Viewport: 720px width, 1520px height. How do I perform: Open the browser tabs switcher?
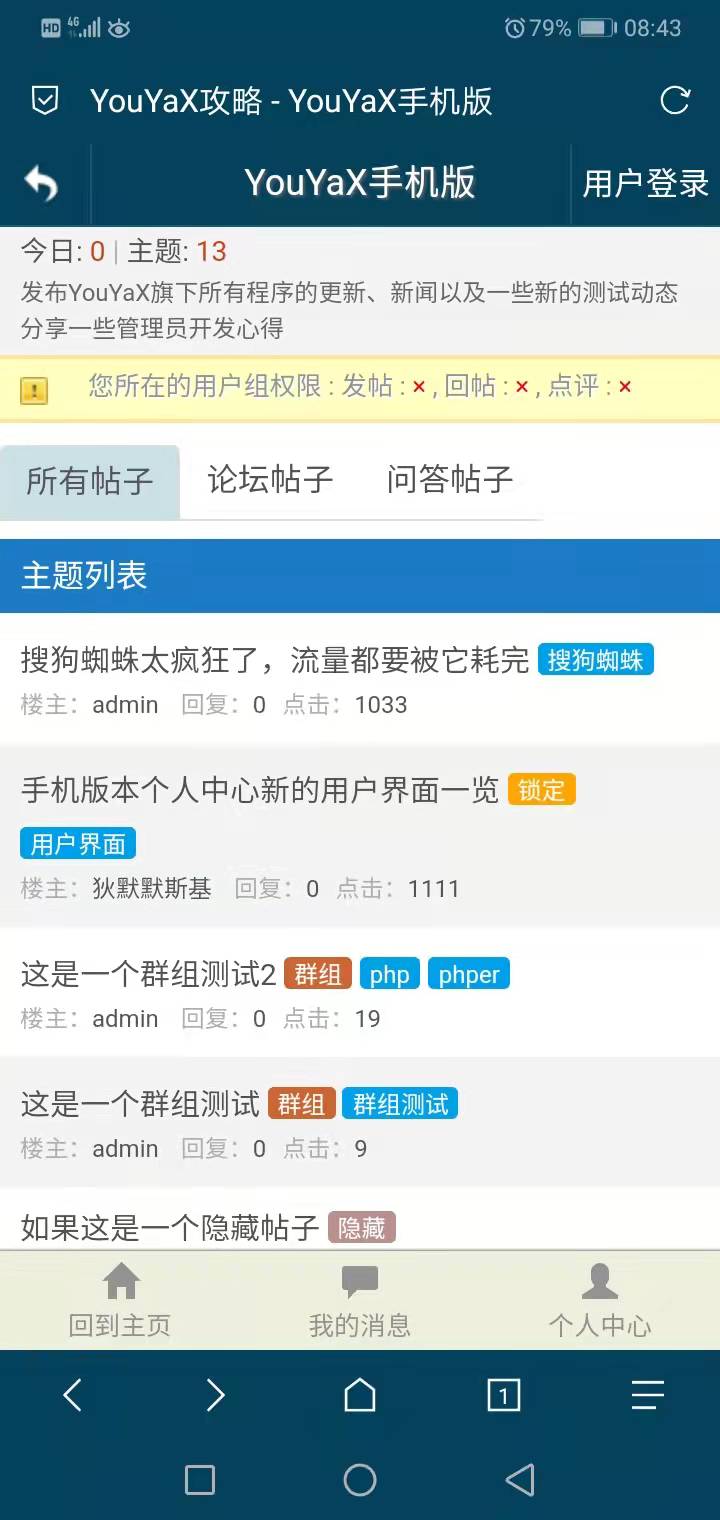click(x=503, y=1395)
